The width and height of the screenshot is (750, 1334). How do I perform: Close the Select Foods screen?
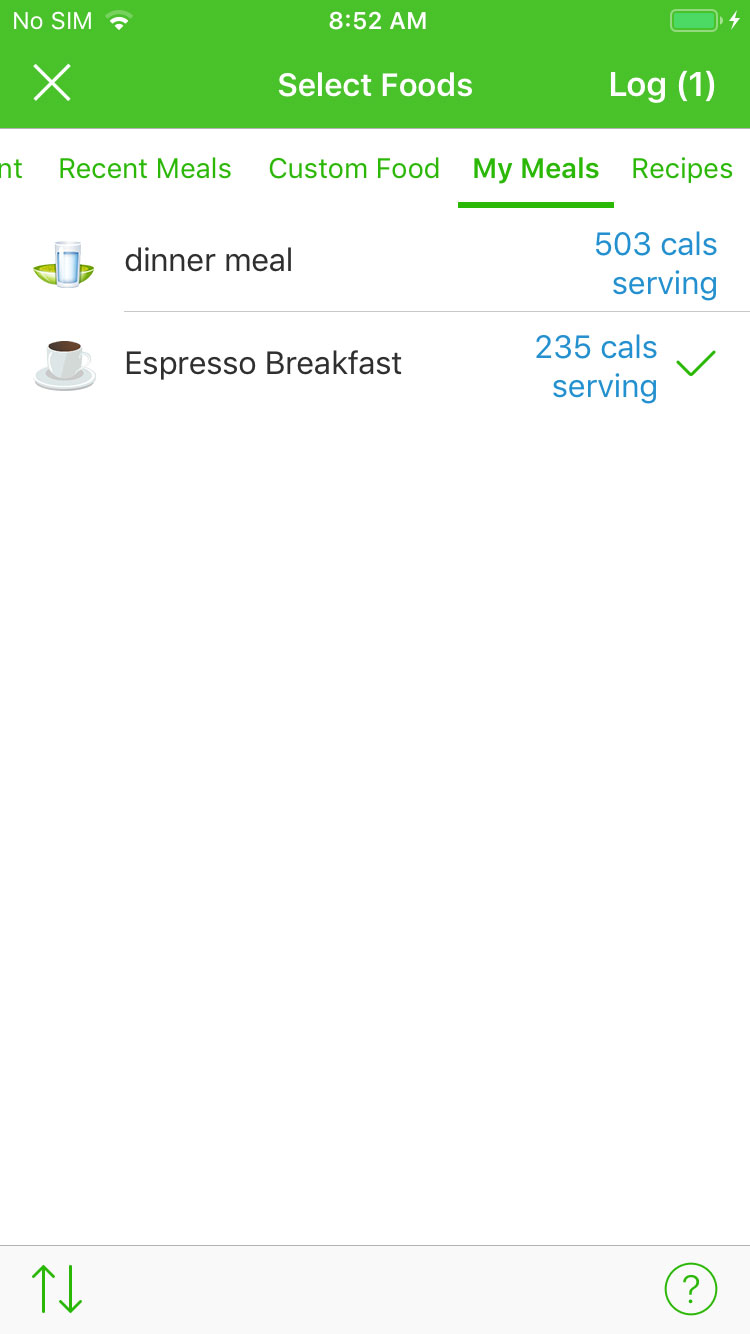52,83
